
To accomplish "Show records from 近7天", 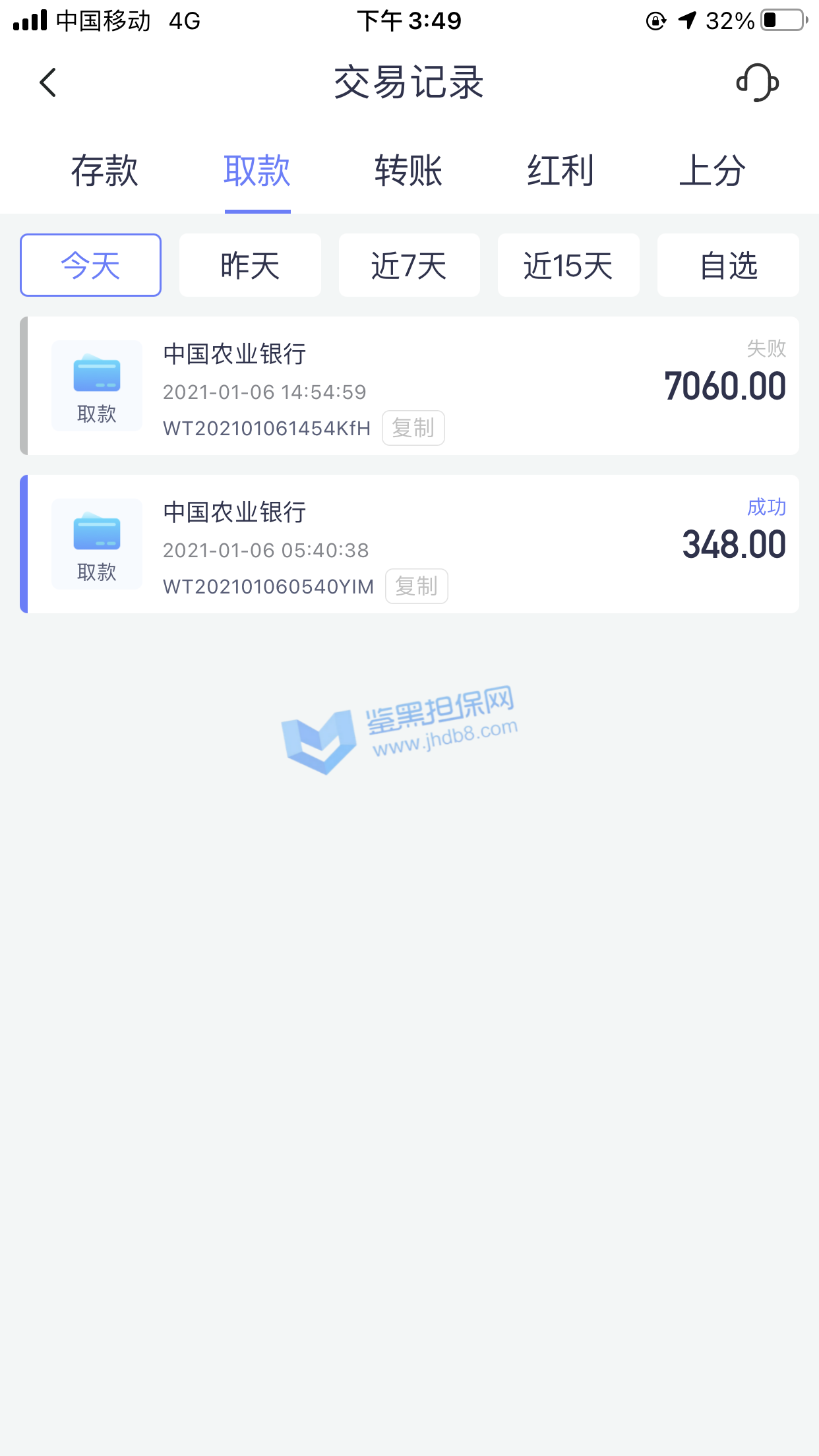I will [x=409, y=265].
